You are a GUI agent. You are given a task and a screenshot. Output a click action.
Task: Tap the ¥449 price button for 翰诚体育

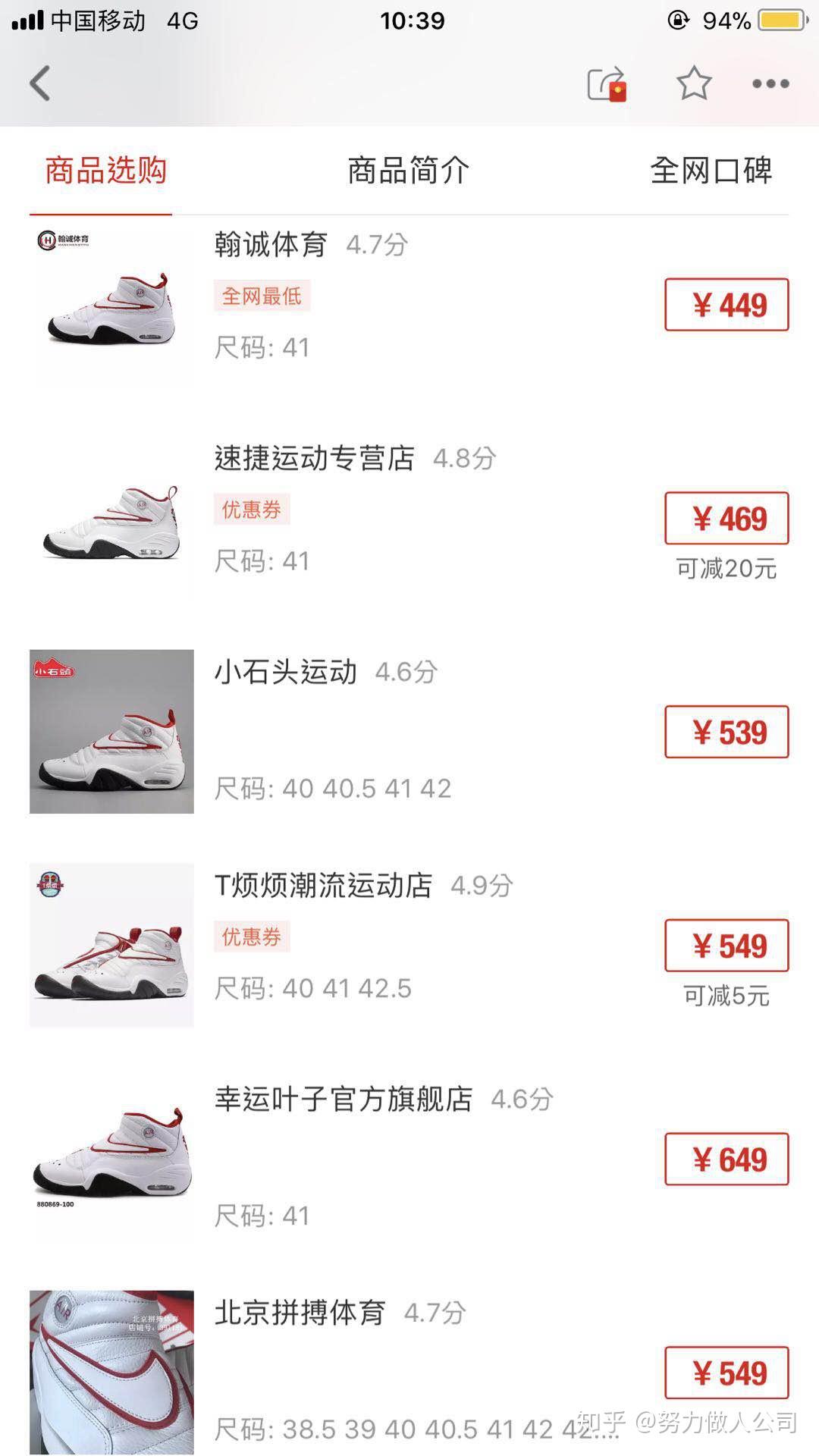pos(726,305)
